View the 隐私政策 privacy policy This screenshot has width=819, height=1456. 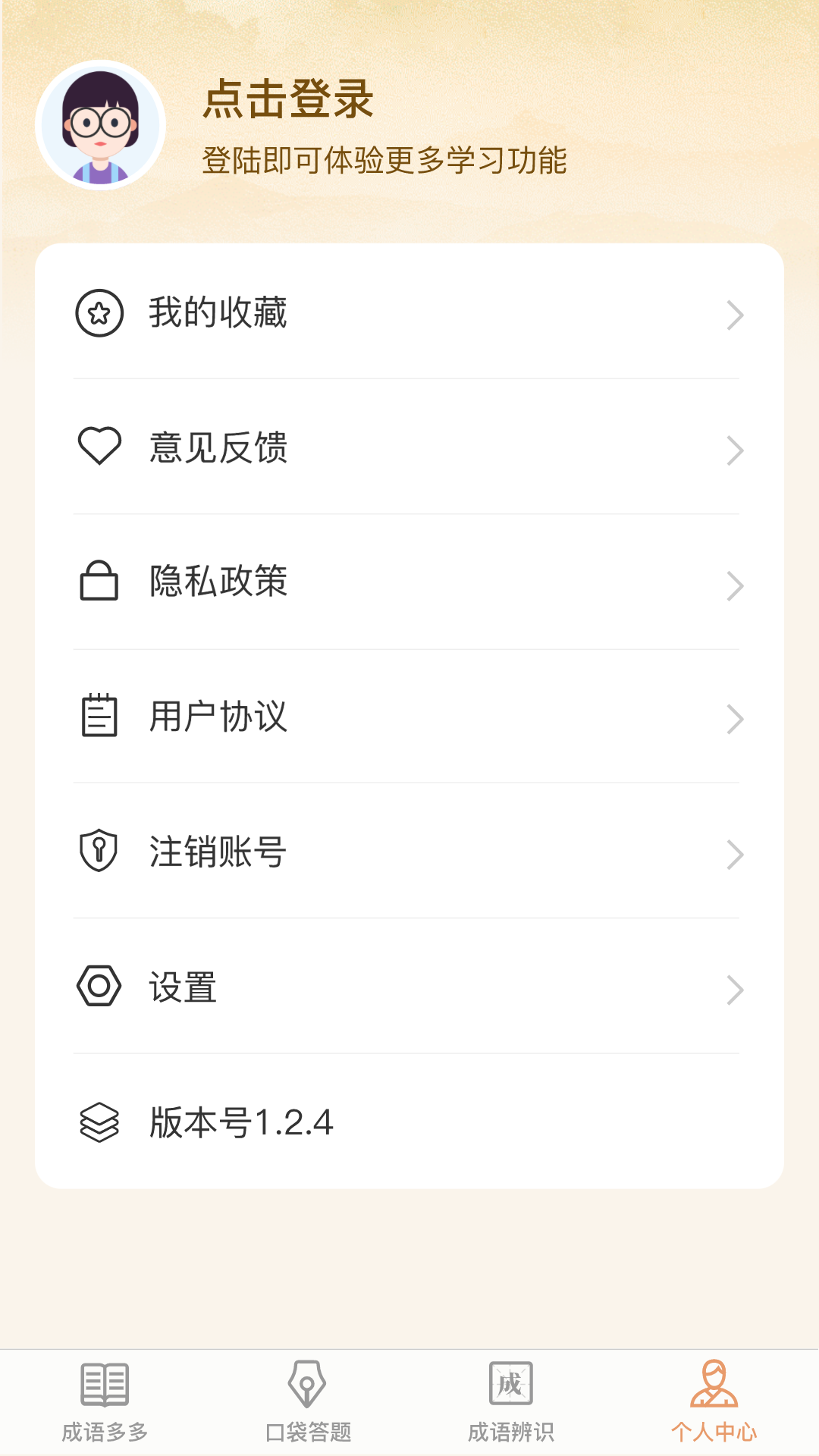pyautogui.click(x=408, y=582)
